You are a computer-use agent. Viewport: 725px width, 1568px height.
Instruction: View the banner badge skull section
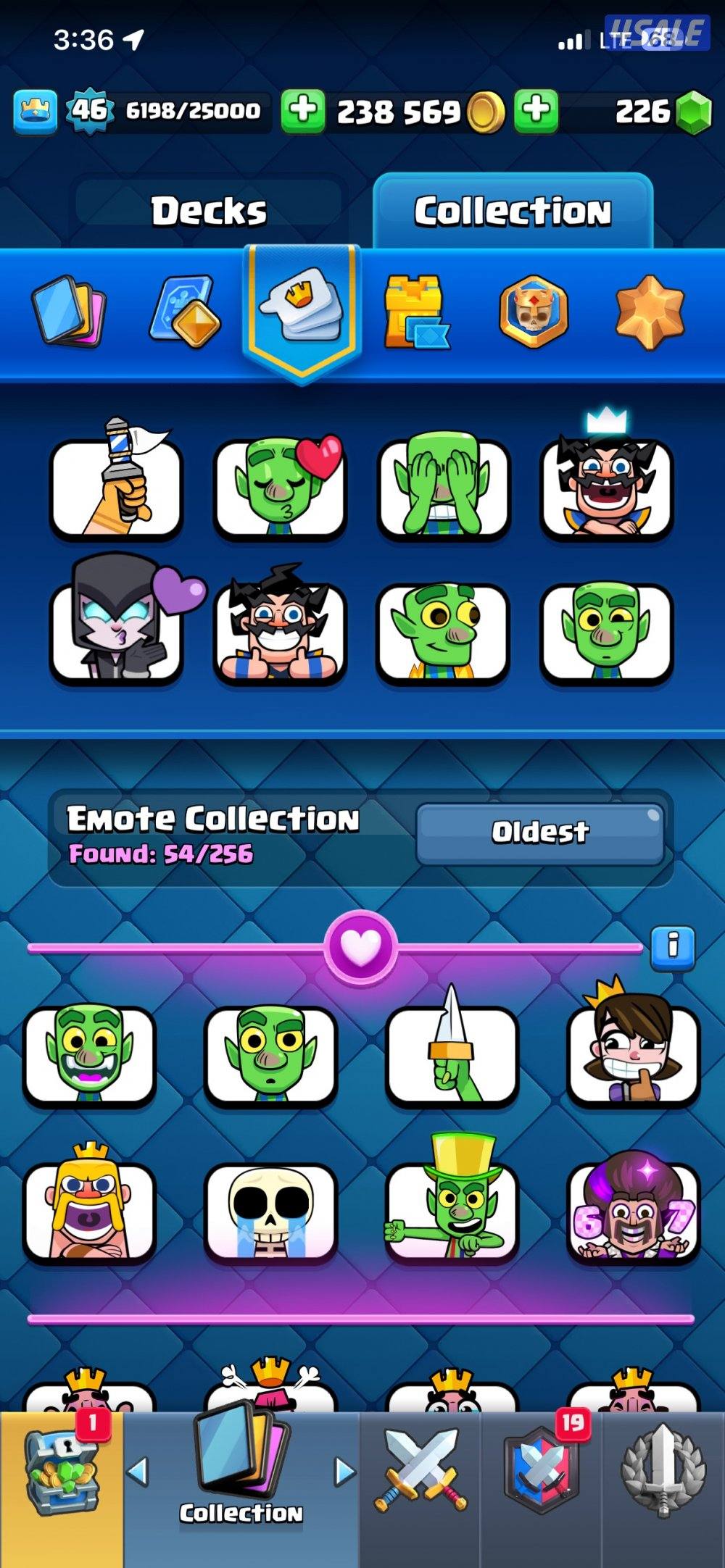click(x=534, y=312)
